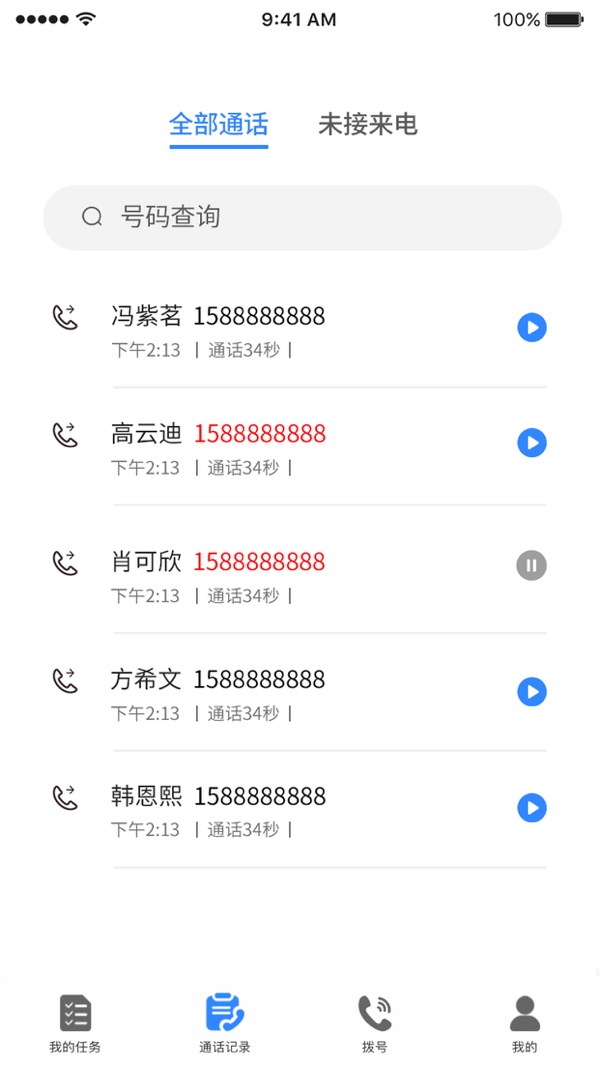
Task: Play the recording for 韩恩熙
Action: [x=532, y=808]
